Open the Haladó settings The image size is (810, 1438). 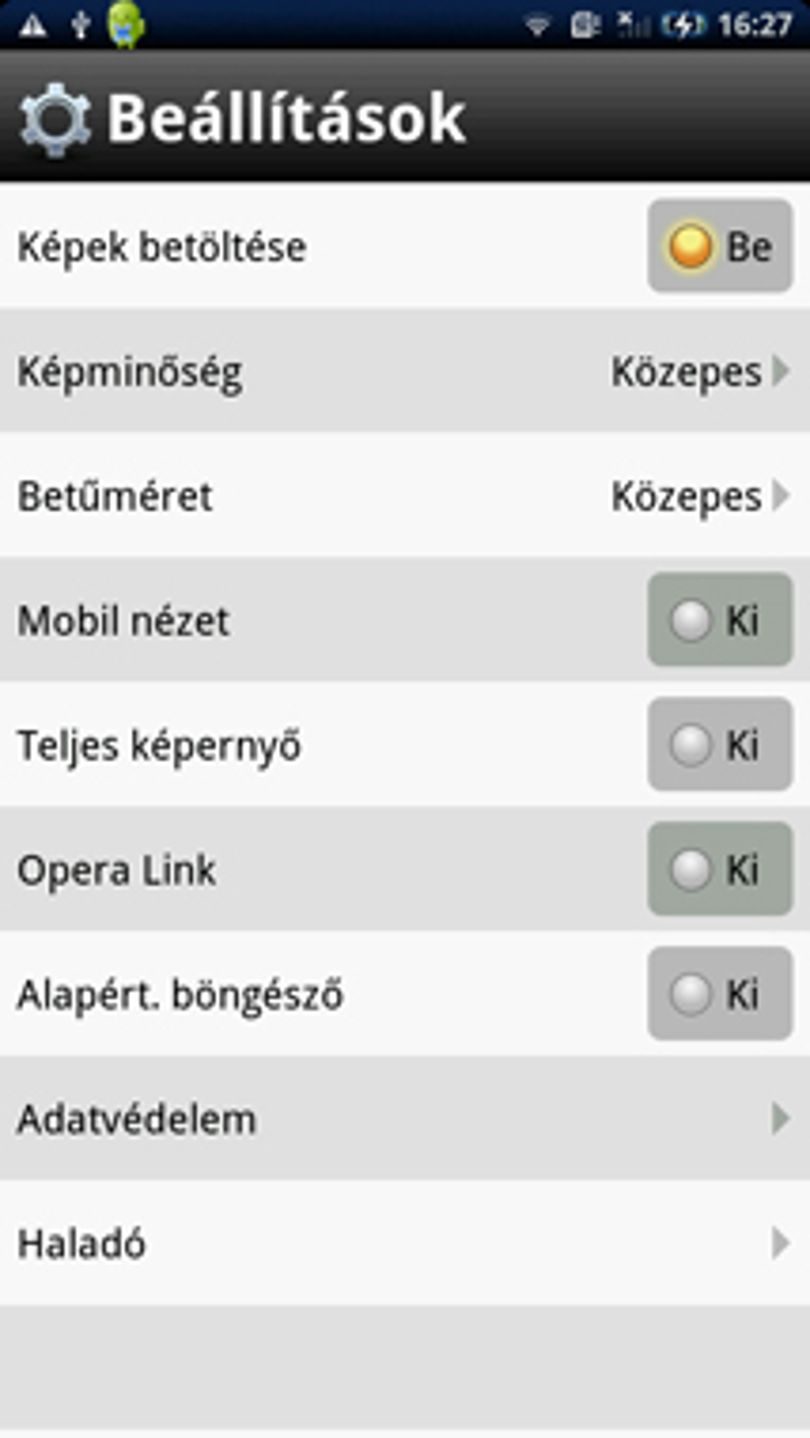[405, 1243]
